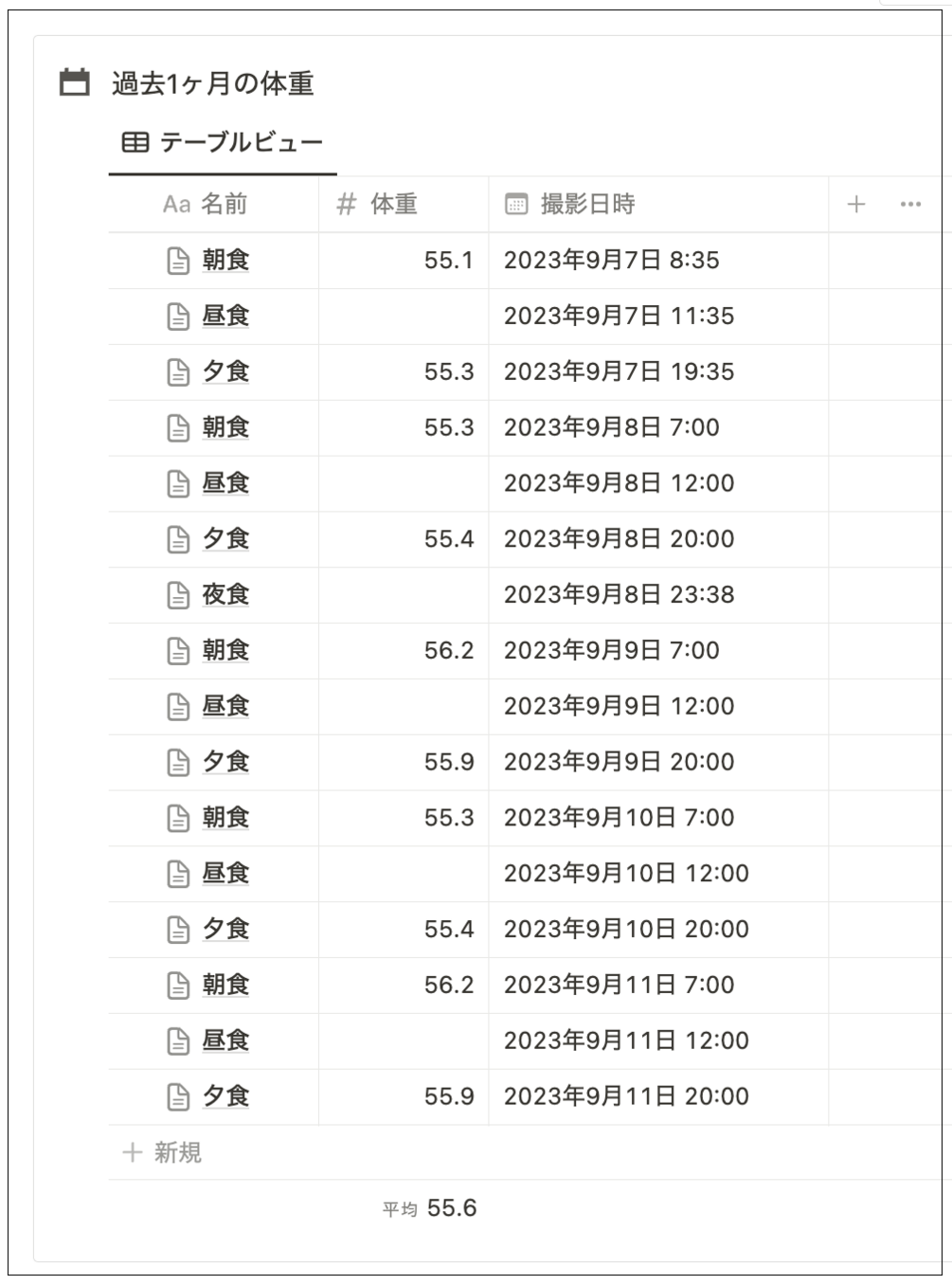Open the 夕食 page from 9月11日 20:00

coord(225,1096)
